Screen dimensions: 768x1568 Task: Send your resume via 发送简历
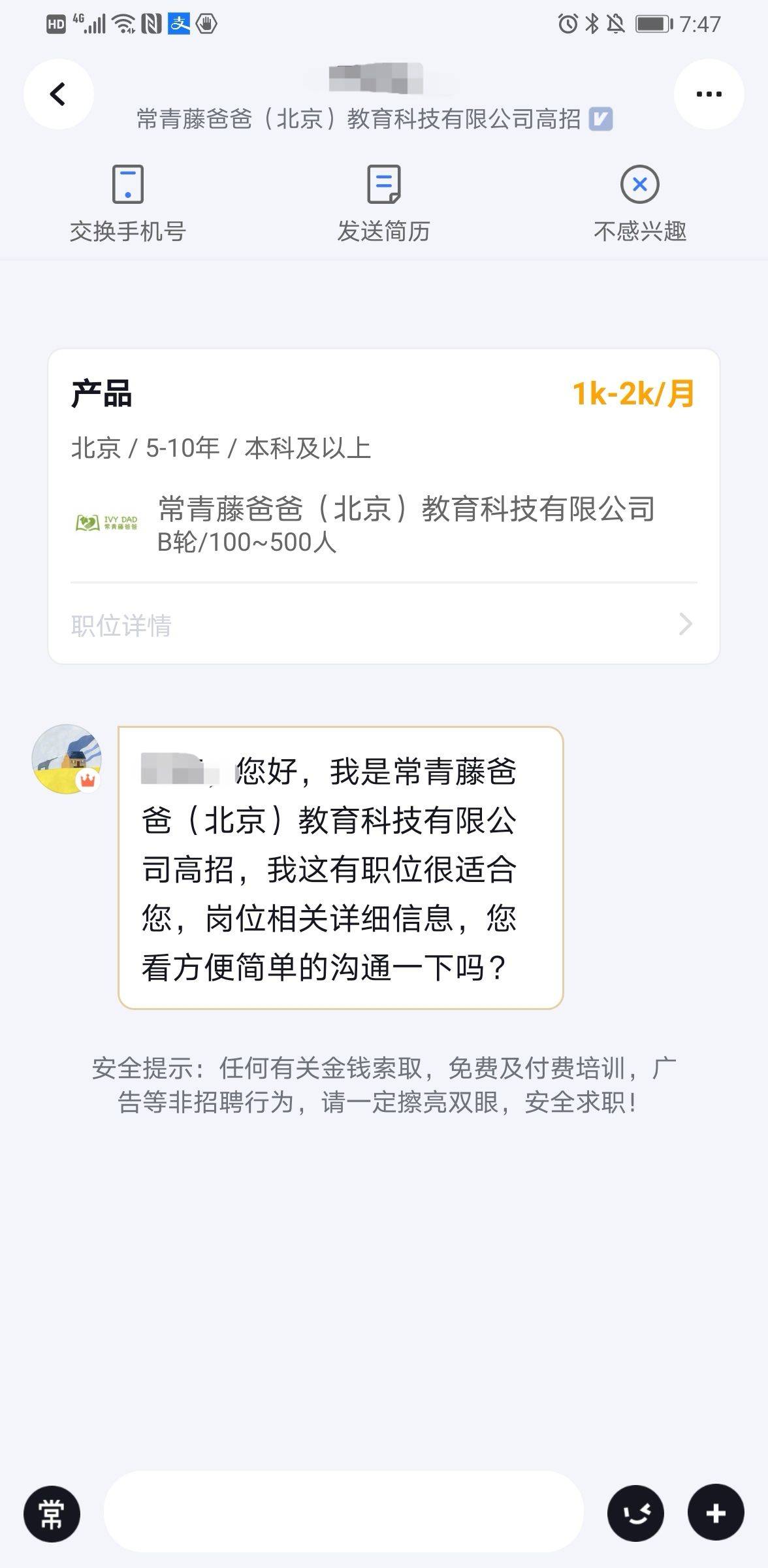pyautogui.click(x=384, y=204)
